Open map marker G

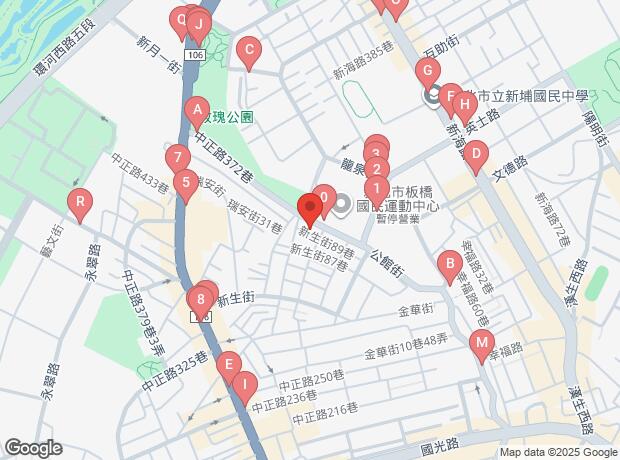(x=427, y=72)
